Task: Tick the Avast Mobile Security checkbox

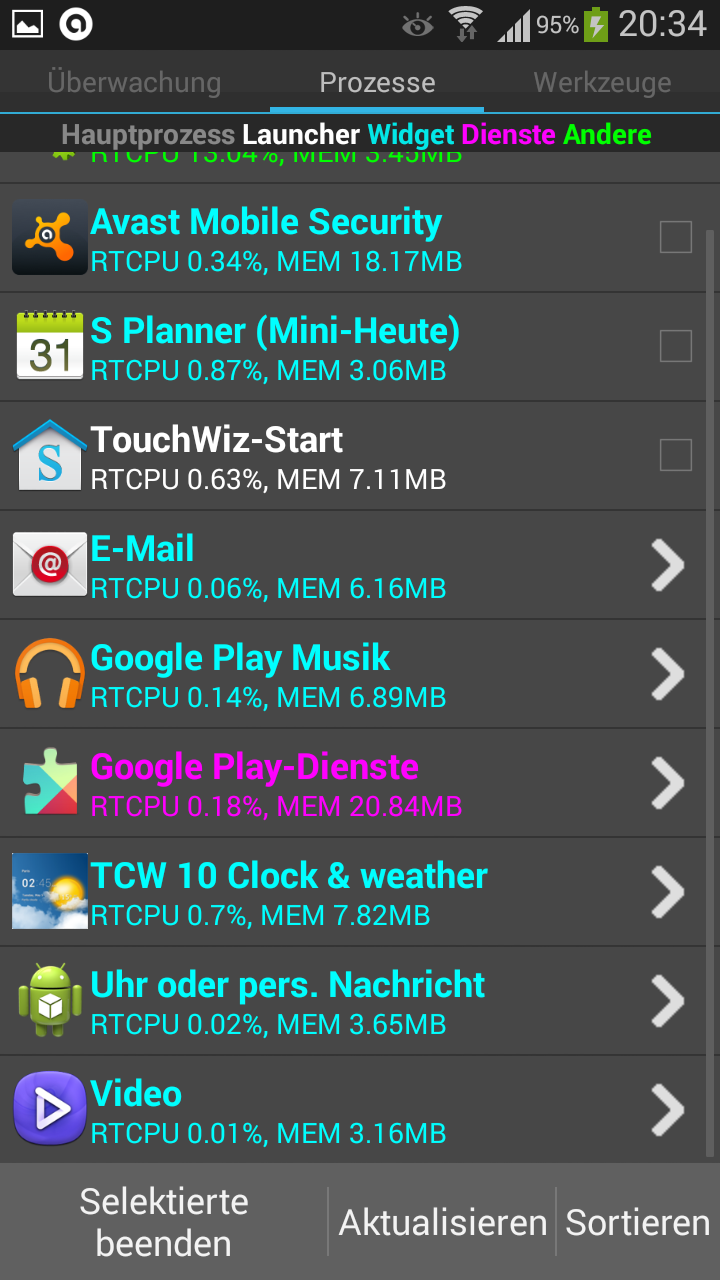Action: (x=676, y=238)
